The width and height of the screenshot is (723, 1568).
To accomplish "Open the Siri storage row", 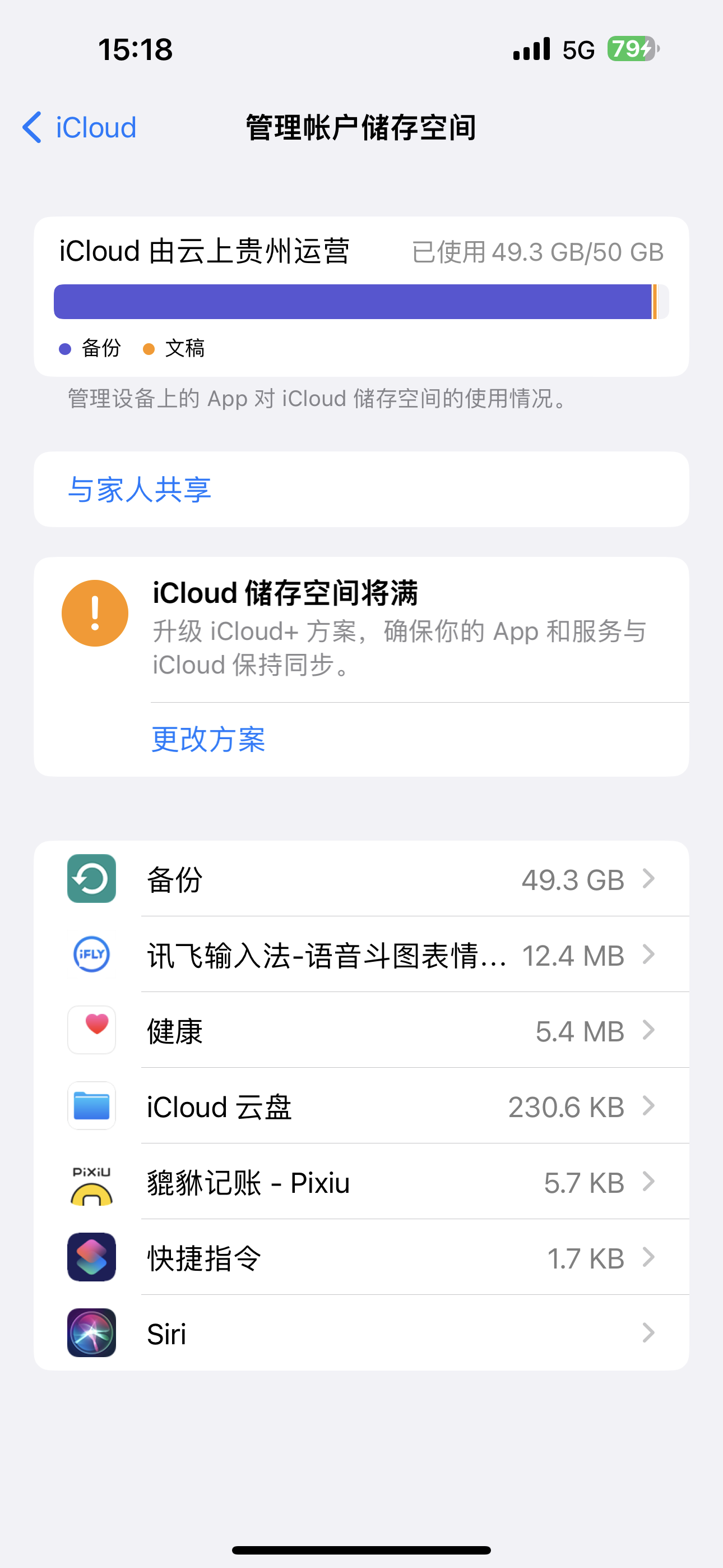I will click(361, 1333).
